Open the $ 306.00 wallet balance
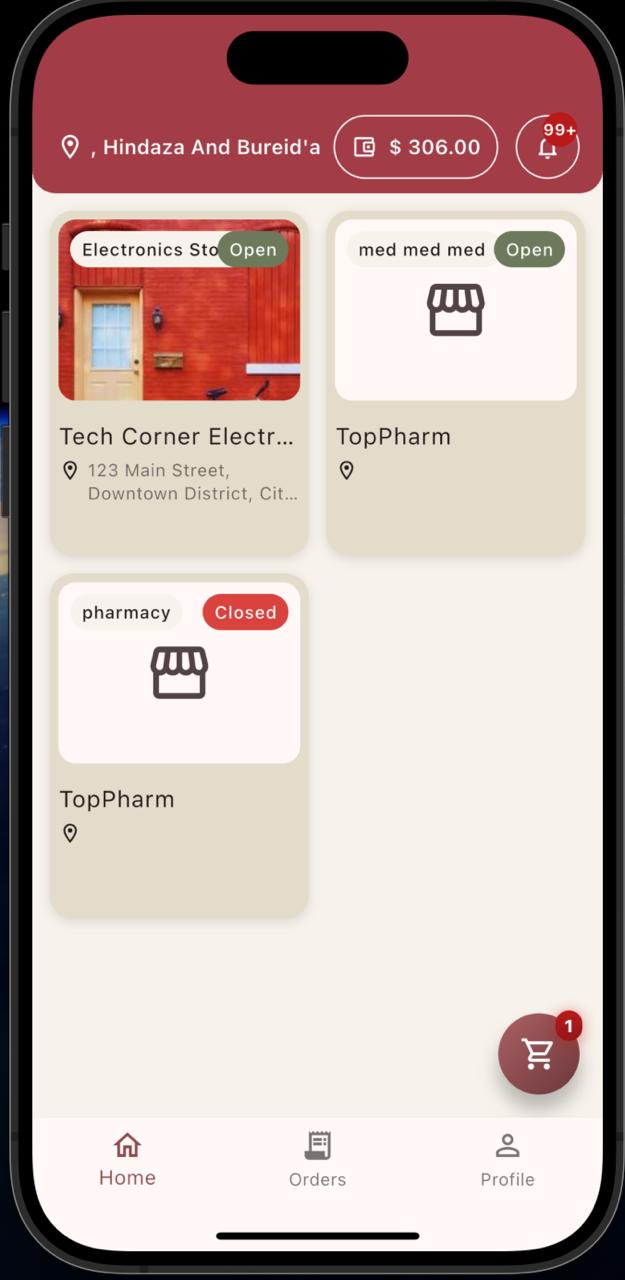Screen dimensions: 625x1280 415,147
